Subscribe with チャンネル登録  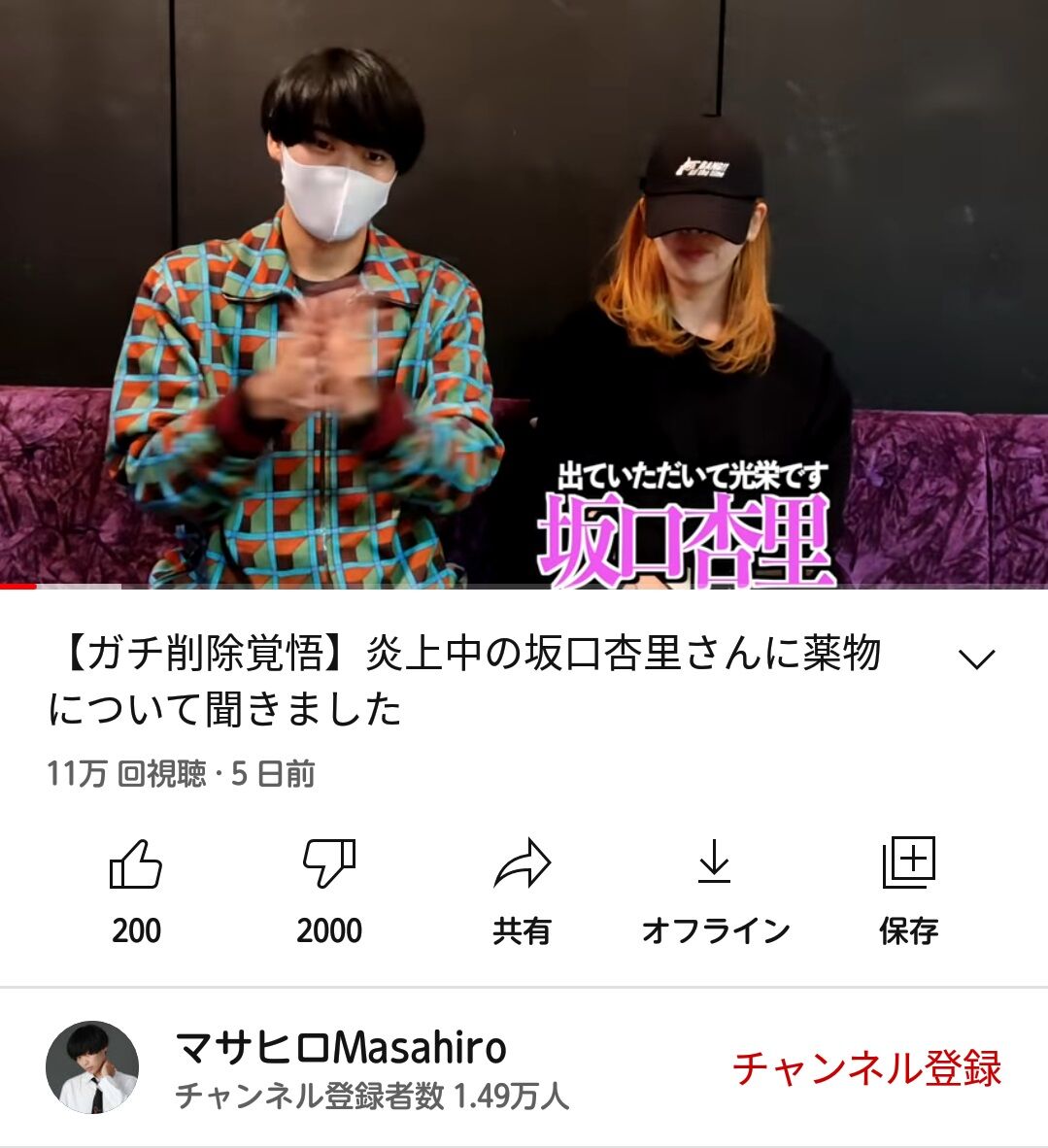pyautogui.click(x=867, y=1067)
